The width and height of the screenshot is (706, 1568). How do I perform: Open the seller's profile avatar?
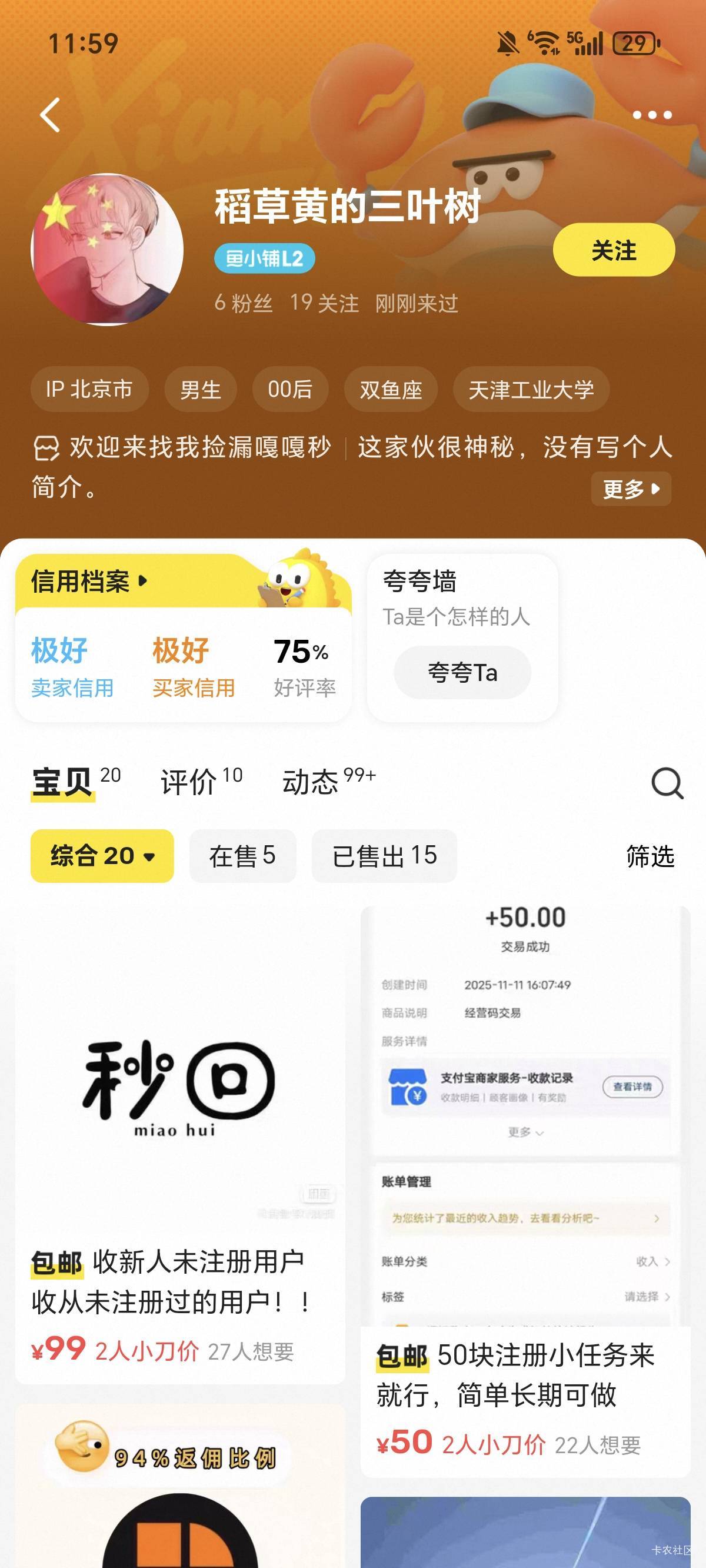tap(107, 250)
